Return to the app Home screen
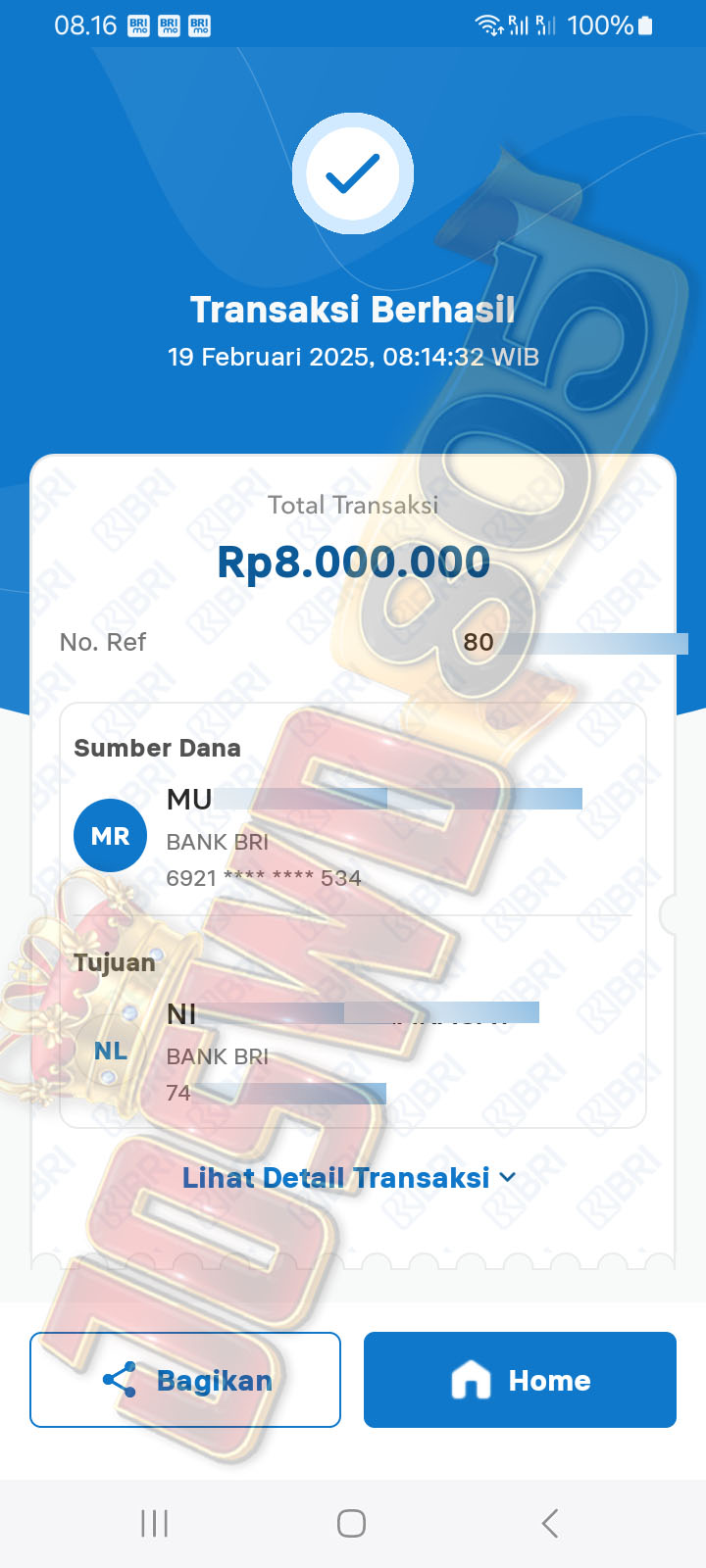706x1568 pixels. pos(520,1380)
